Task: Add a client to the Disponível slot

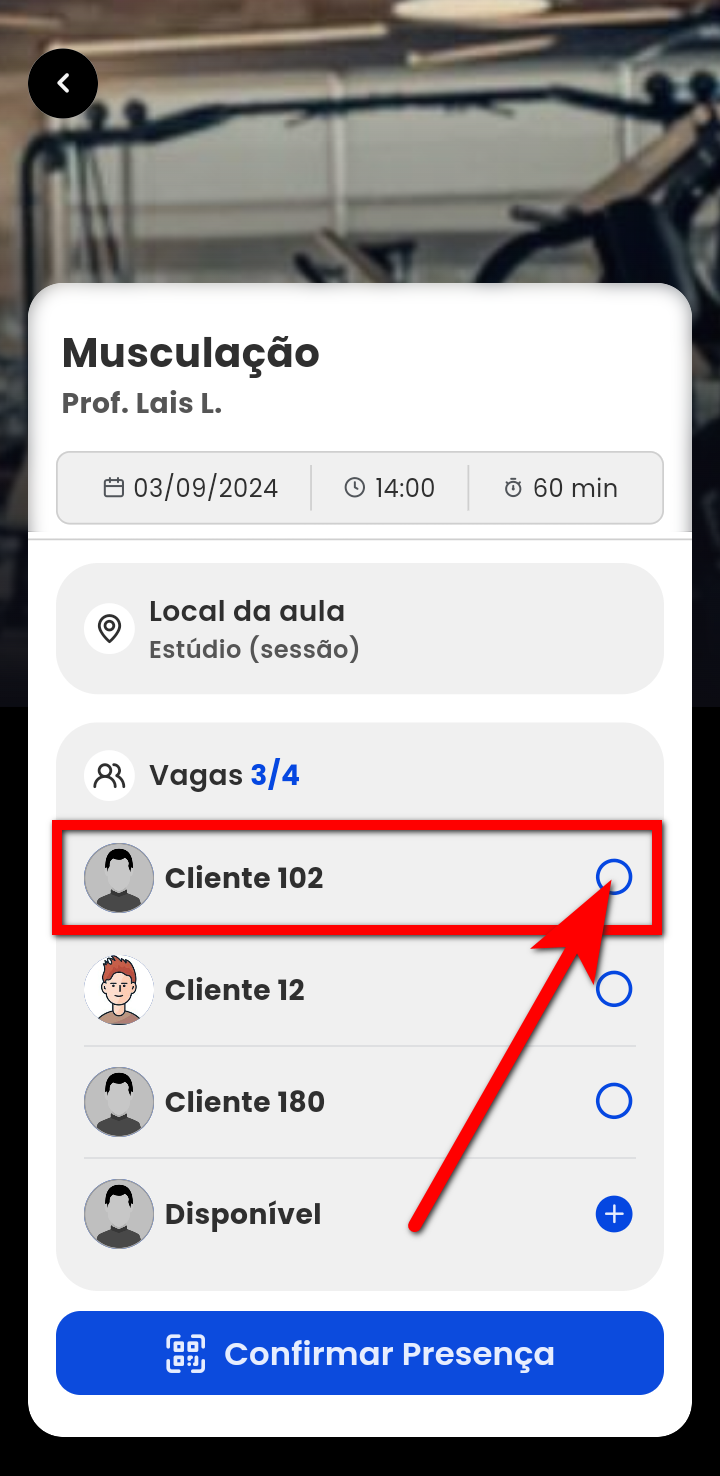Action: (x=614, y=1214)
